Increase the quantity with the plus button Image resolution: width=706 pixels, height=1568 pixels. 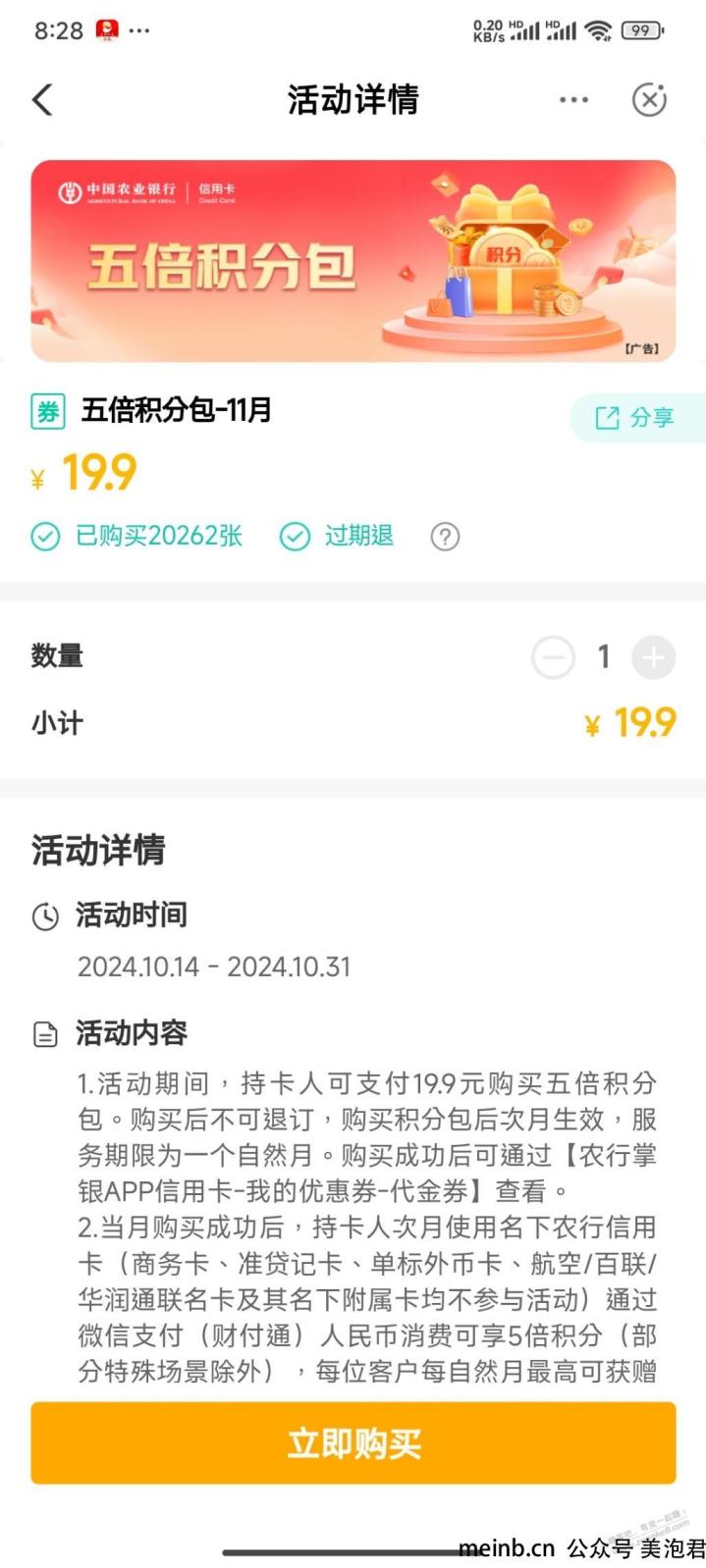tap(653, 657)
